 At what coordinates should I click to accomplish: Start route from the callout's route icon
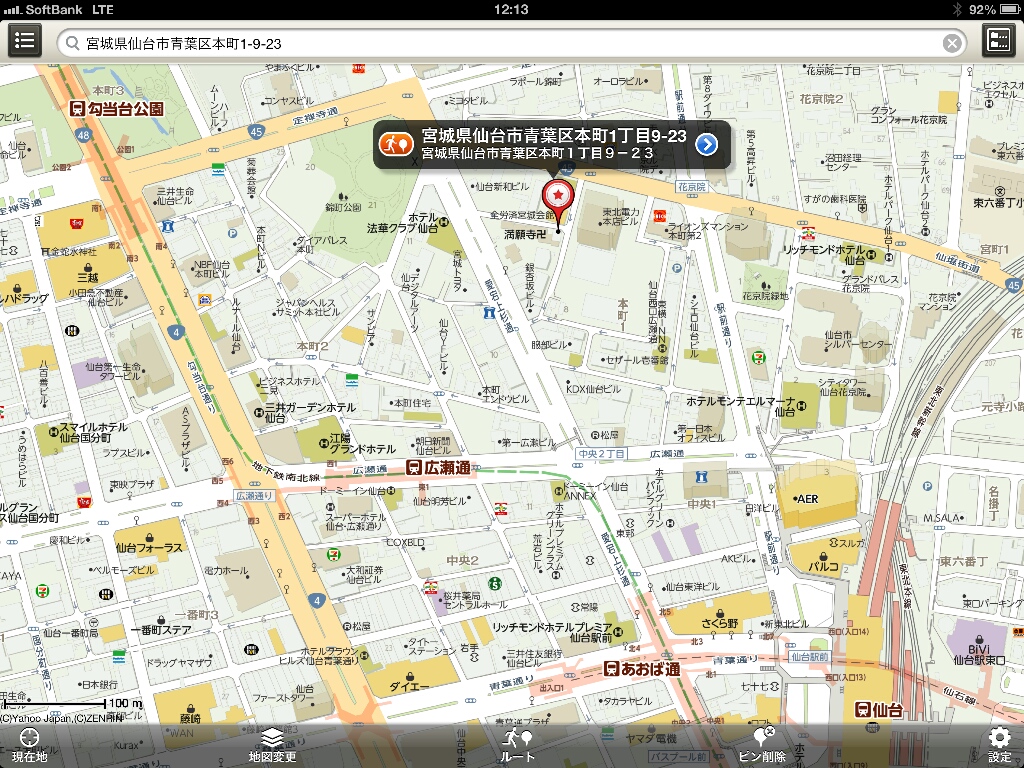pyautogui.click(x=397, y=145)
